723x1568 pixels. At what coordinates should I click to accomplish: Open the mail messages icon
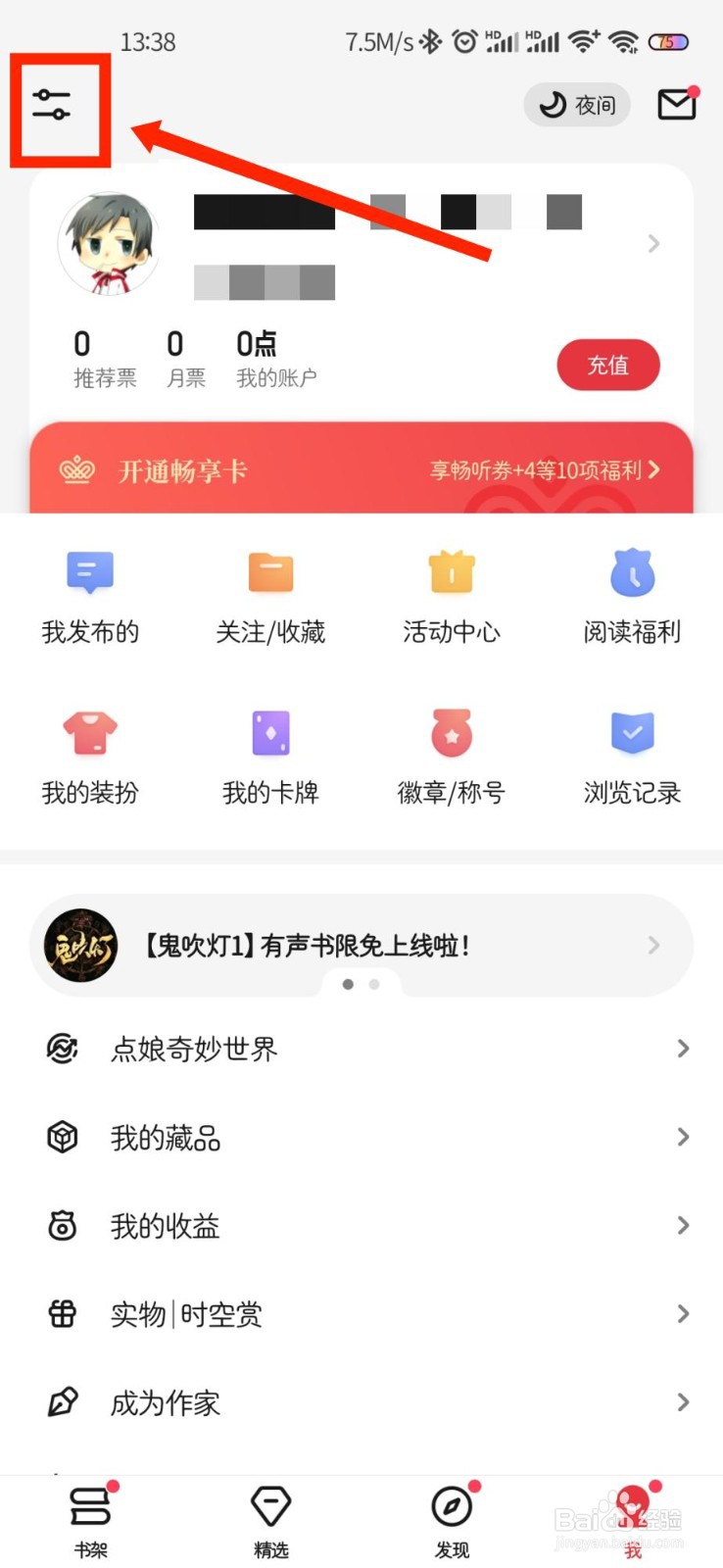(676, 103)
